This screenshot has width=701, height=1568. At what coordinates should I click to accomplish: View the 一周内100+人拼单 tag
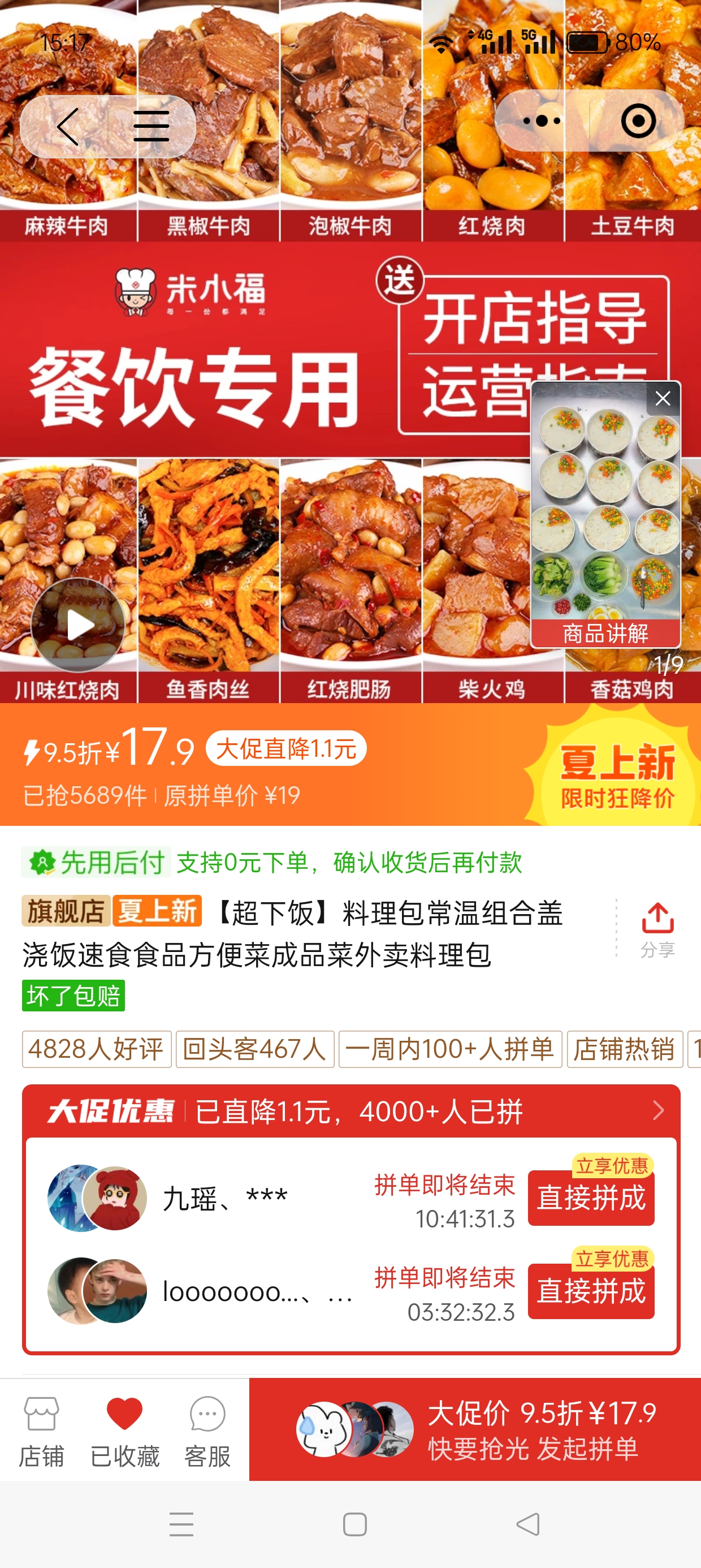tap(449, 1049)
